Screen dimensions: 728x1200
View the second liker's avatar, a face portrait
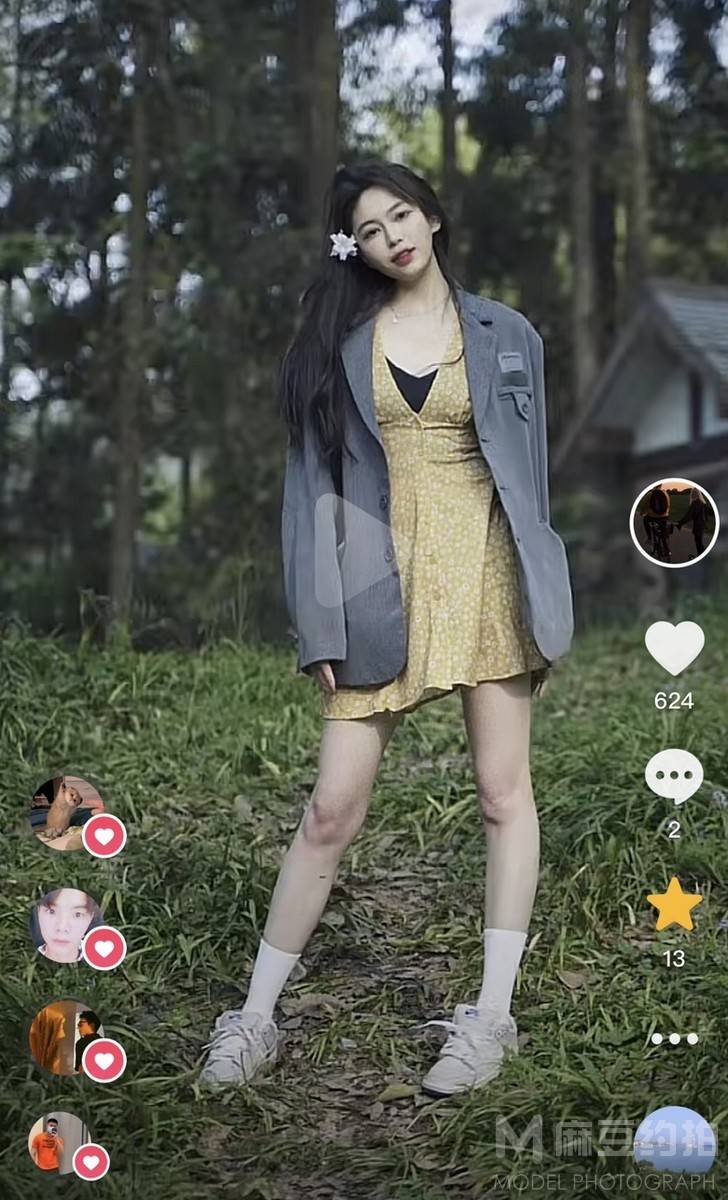[x=66, y=925]
